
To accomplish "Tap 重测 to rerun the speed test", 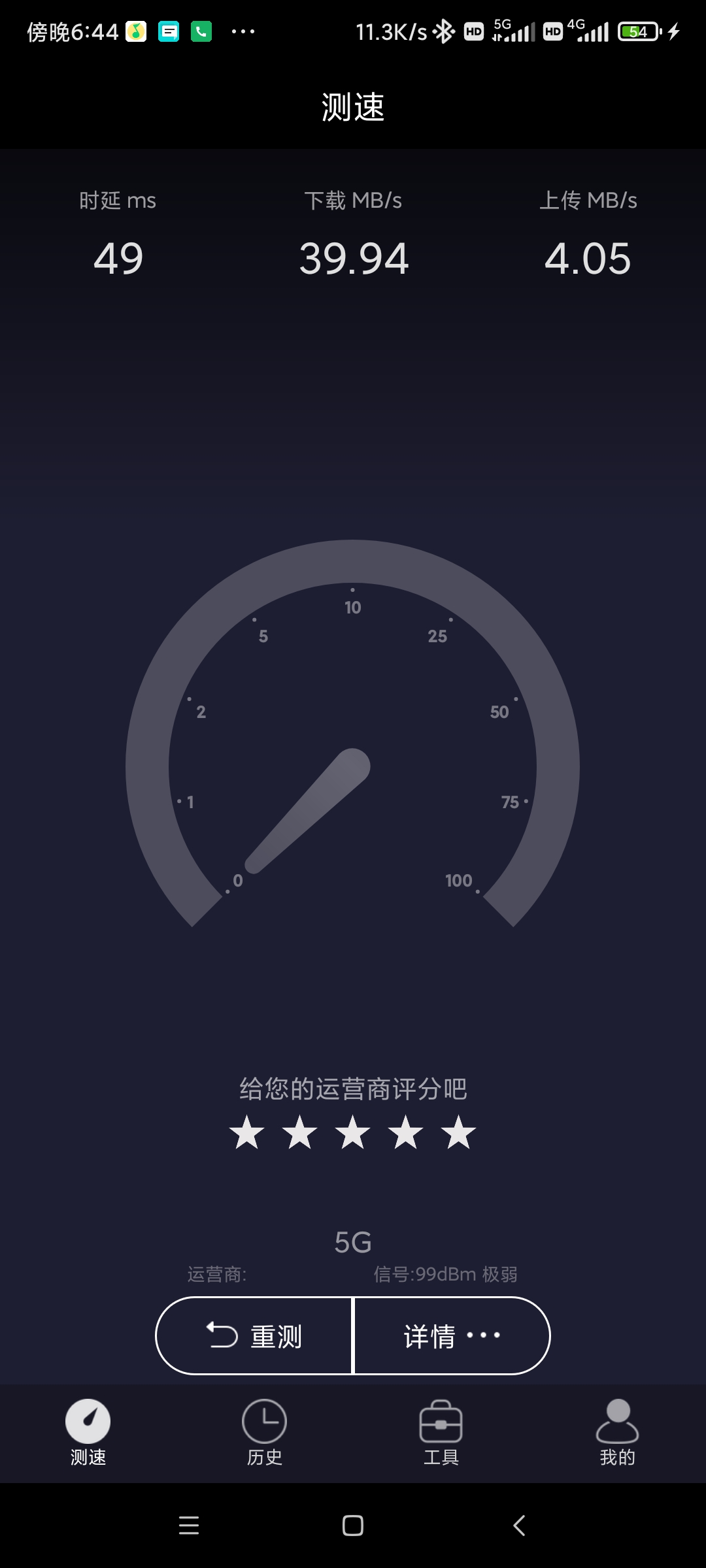I will point(254,1336).
